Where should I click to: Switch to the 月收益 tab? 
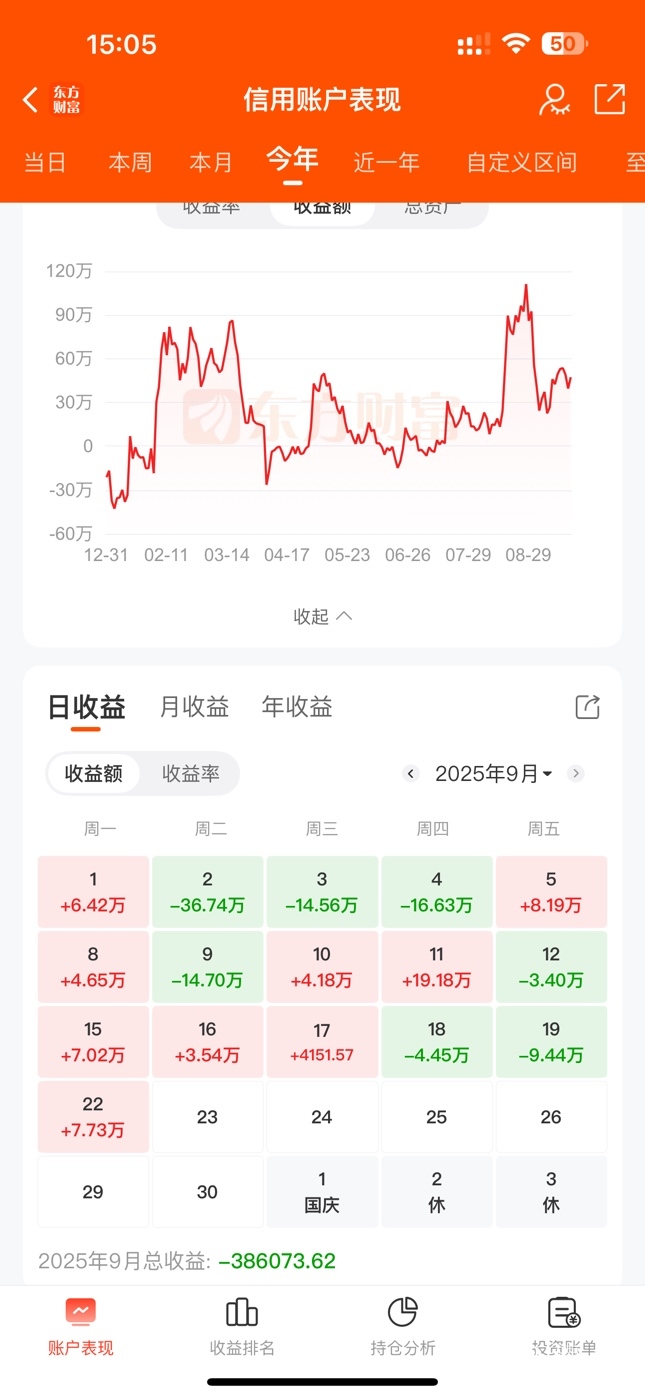[194, 707]
